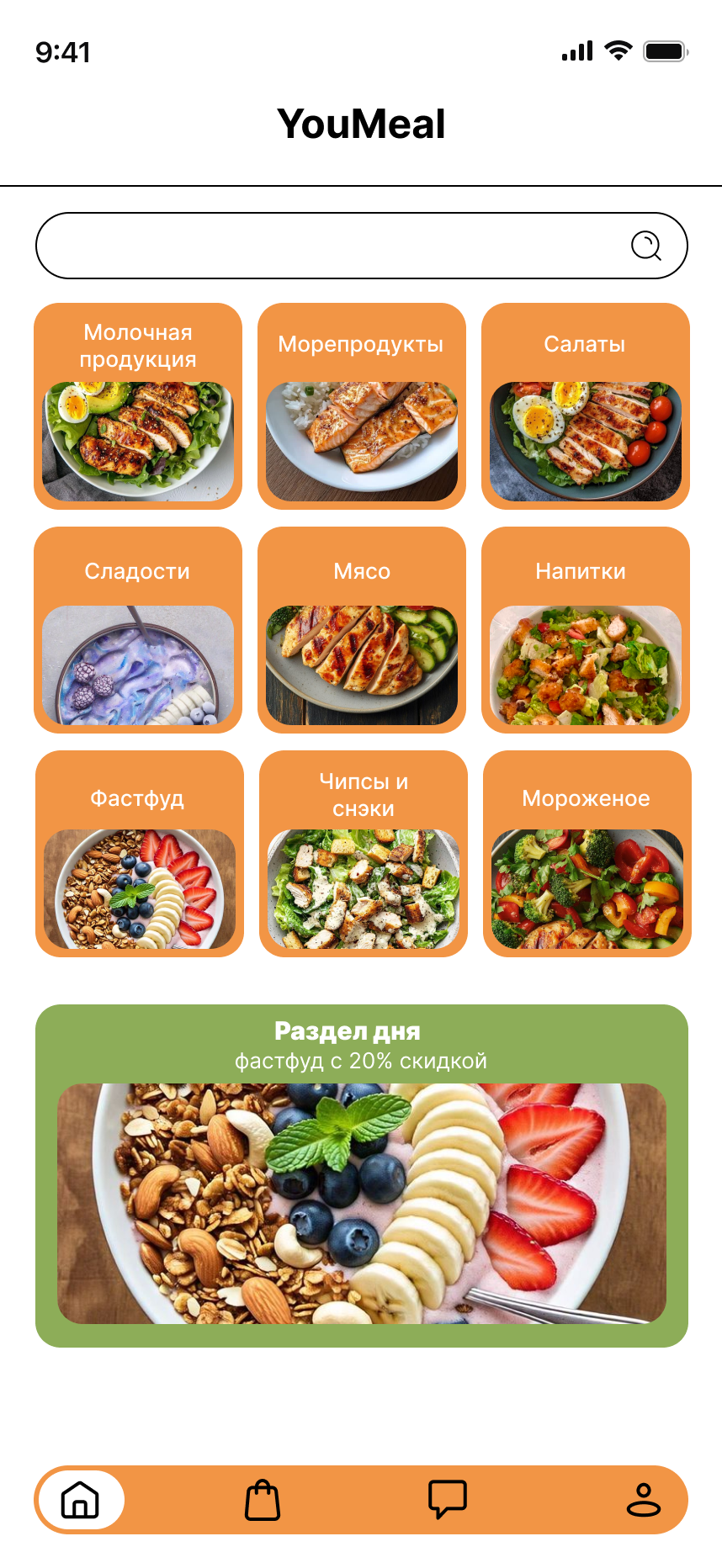Browse the Мороженое category
Image resolution: width=722 pixels, height=1568 pixels.
tap(587, 854)
